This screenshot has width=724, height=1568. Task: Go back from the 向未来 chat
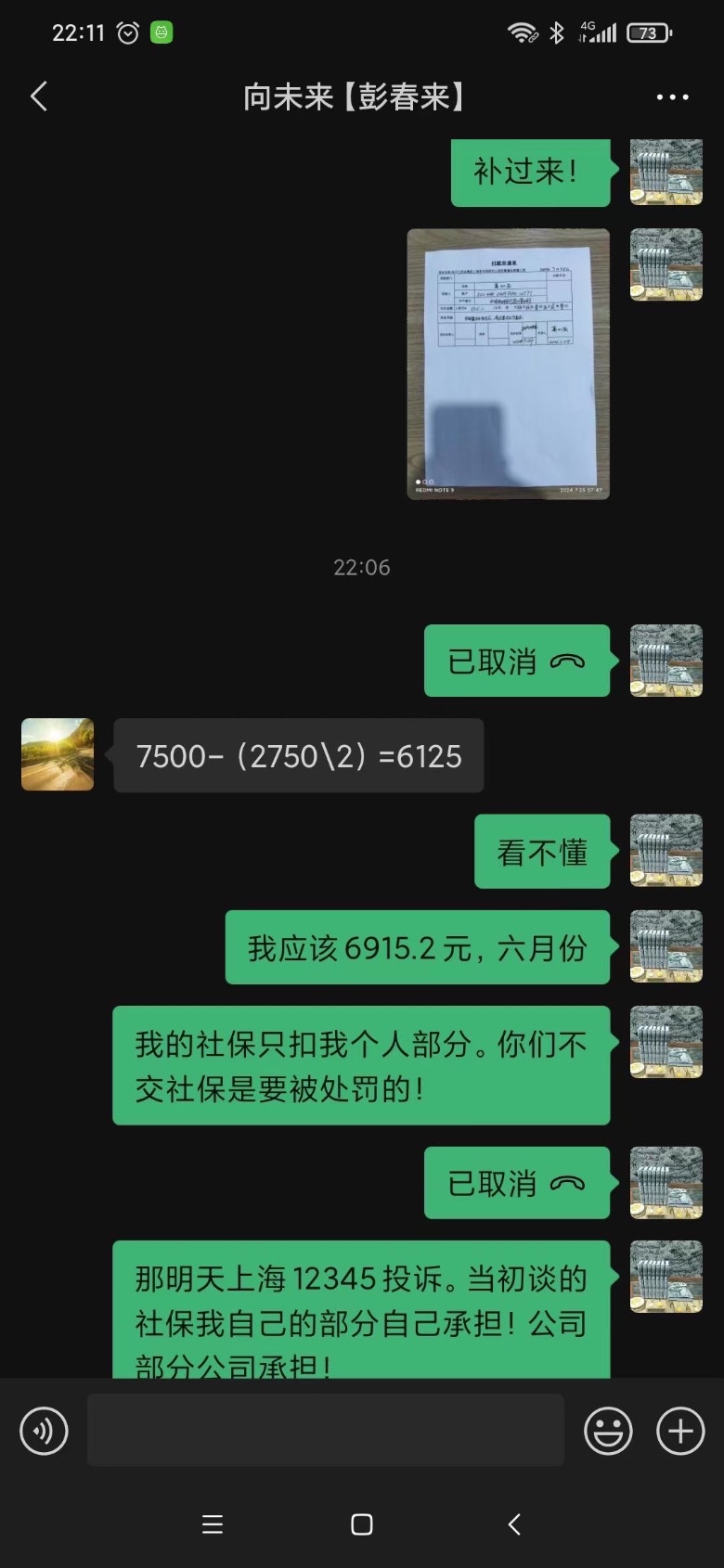(x=39, y=96)
